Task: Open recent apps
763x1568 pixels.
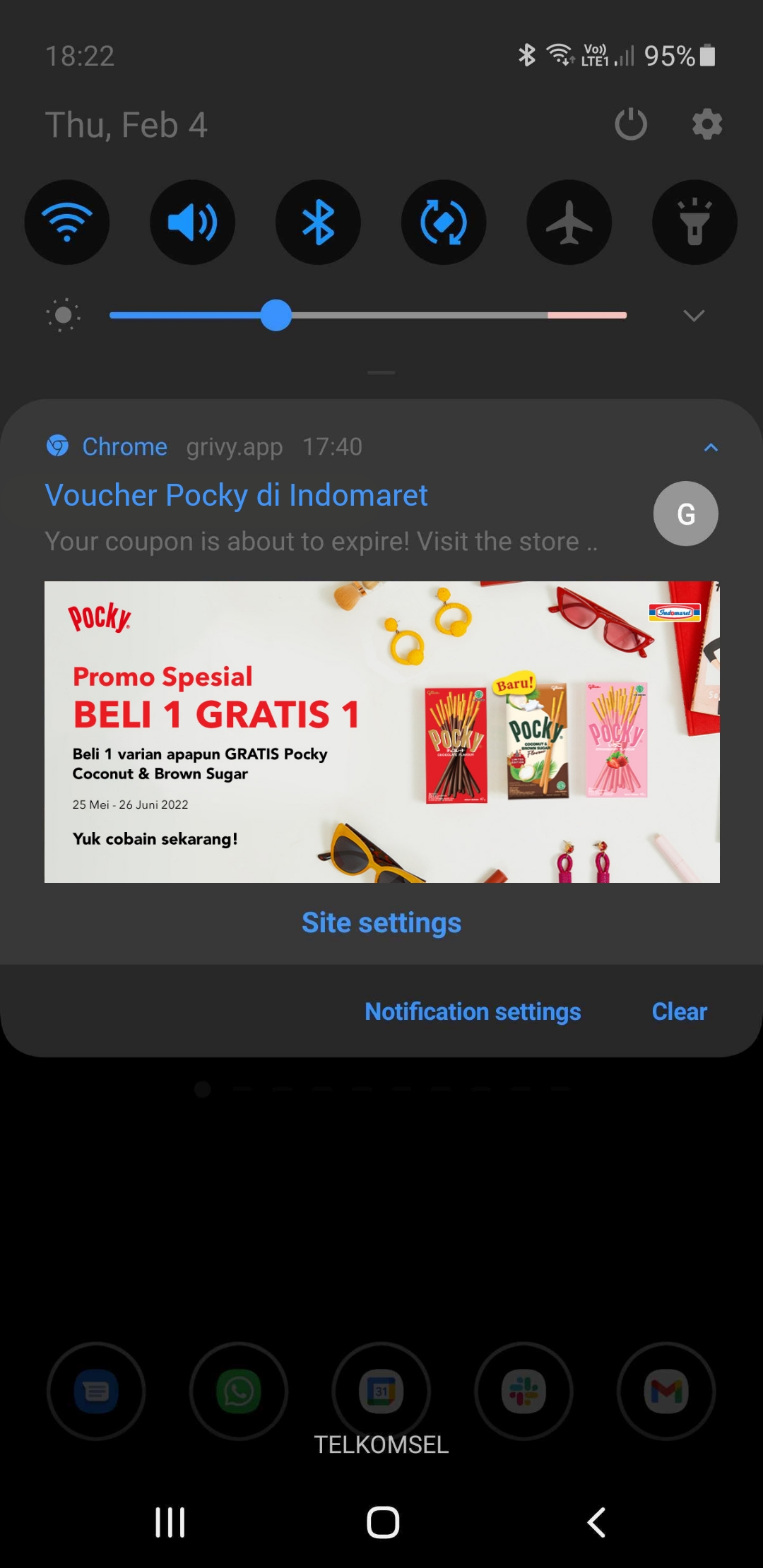Action: coord(170,1522)
